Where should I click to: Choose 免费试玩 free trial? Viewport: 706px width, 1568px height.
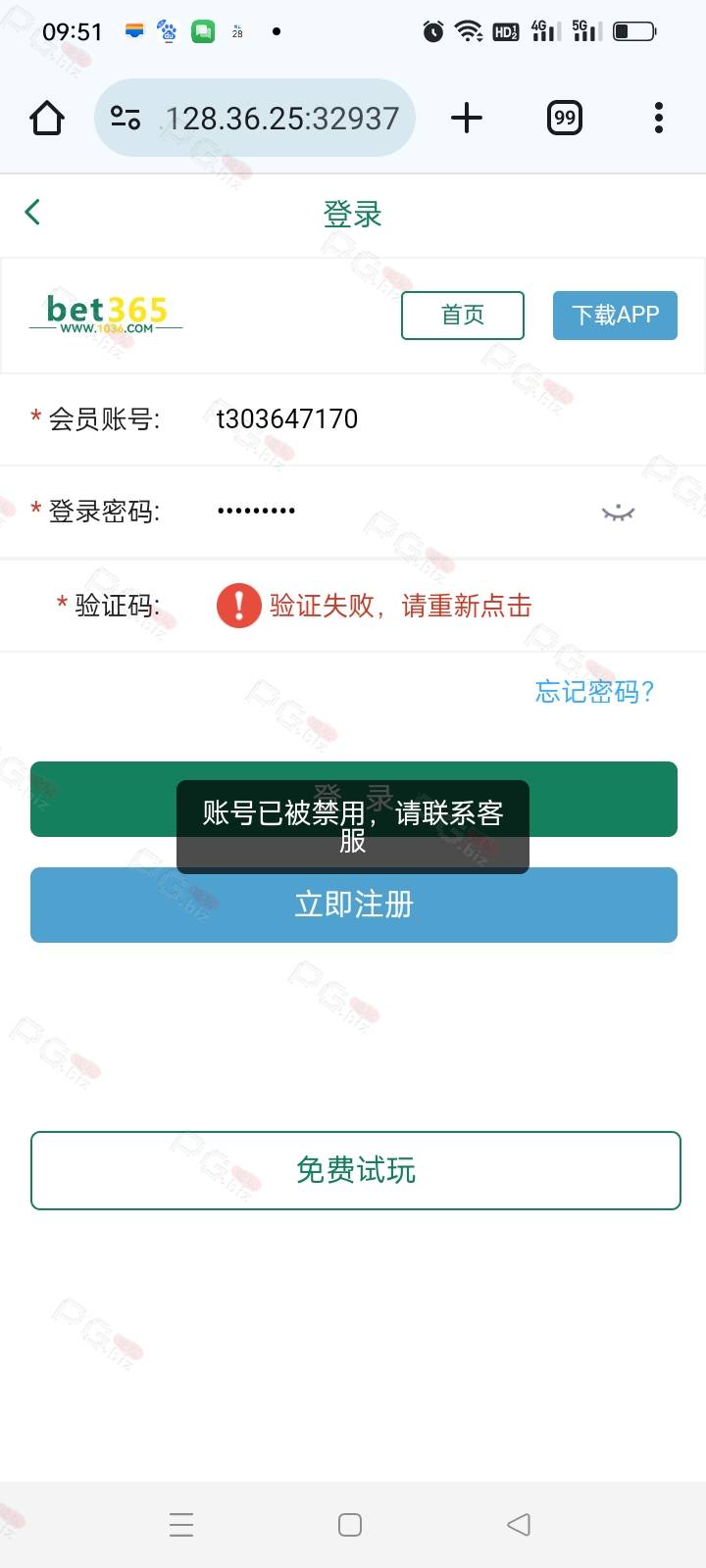pyautogui.click(x=356, y=1170)
